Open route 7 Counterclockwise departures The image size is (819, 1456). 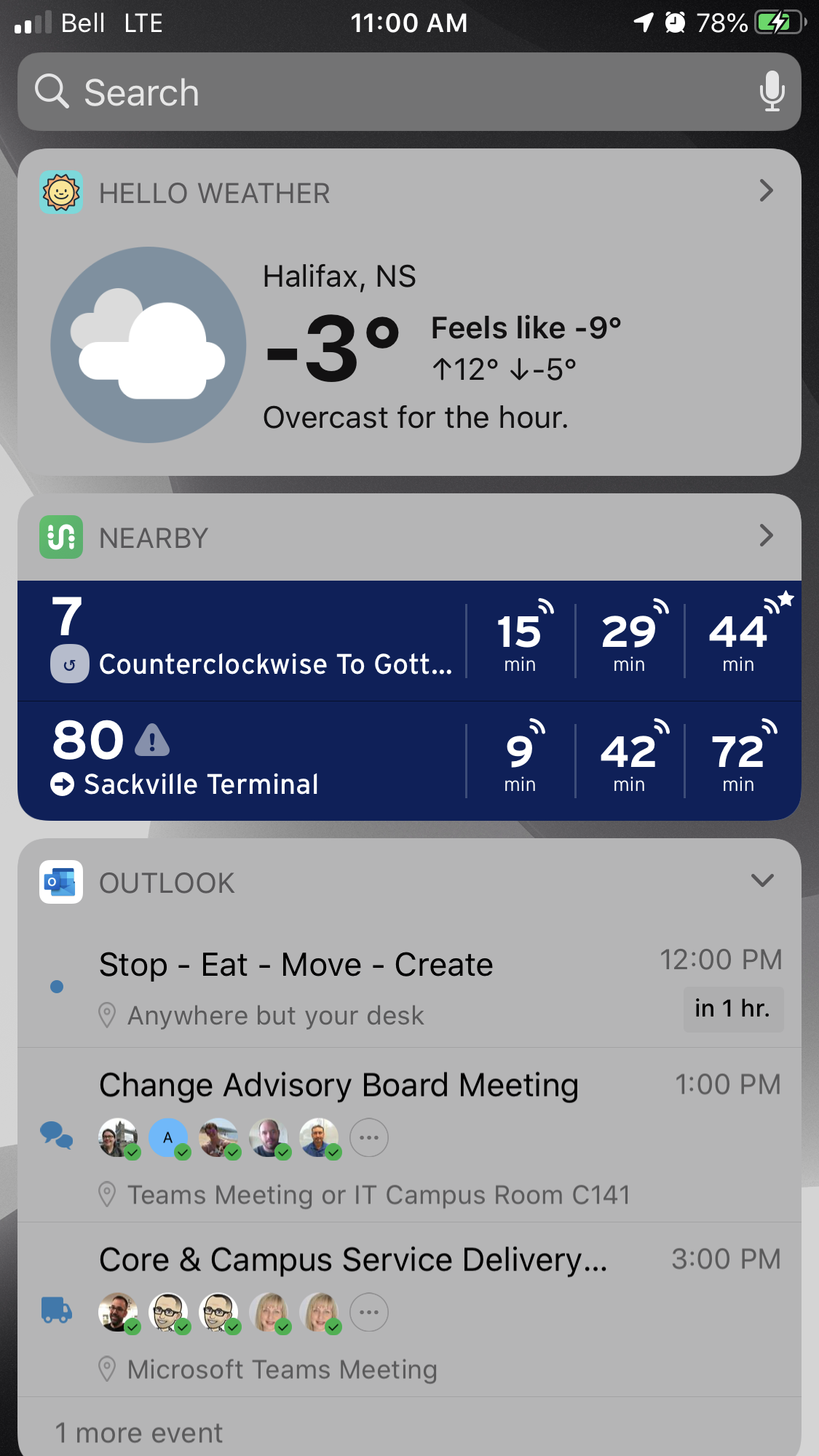409,640
